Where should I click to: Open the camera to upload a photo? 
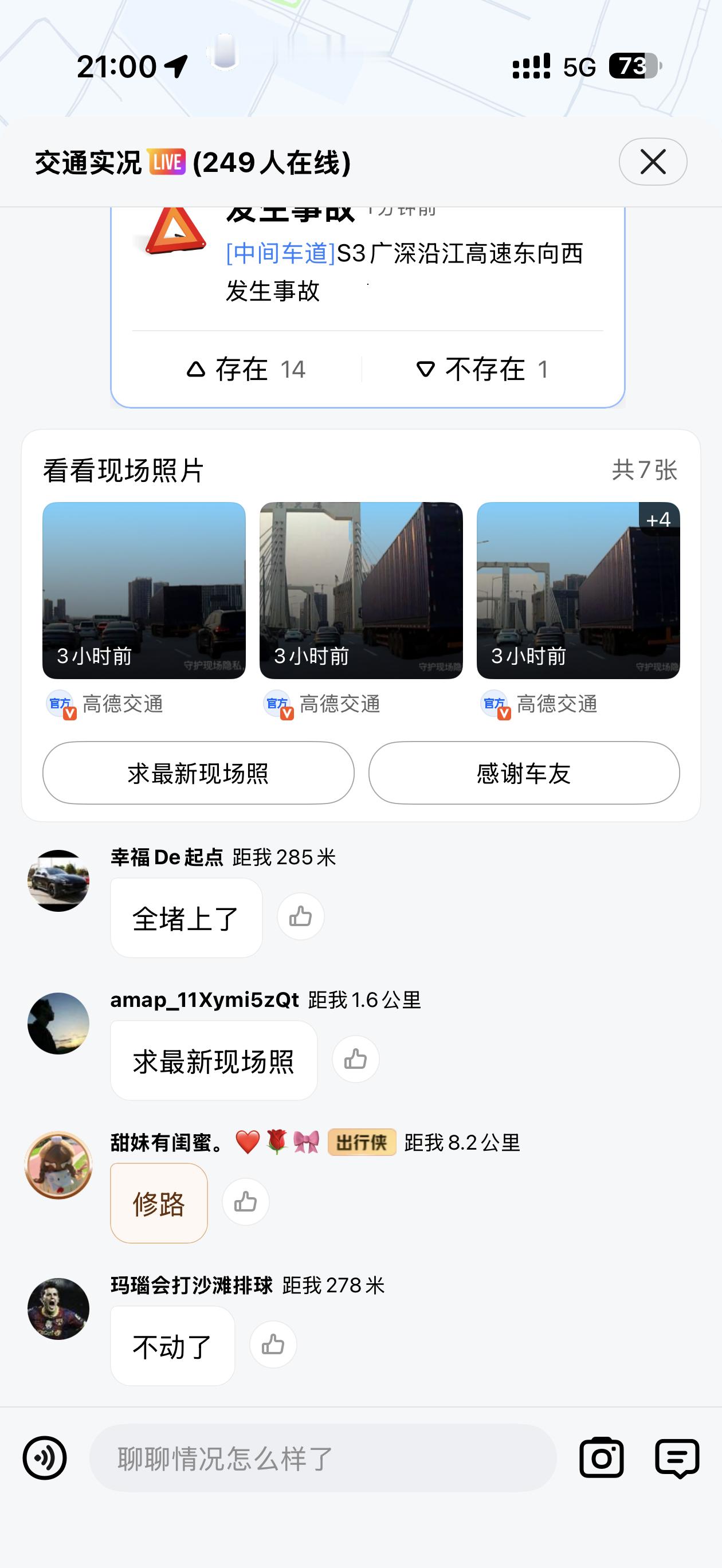[602, 1458]
